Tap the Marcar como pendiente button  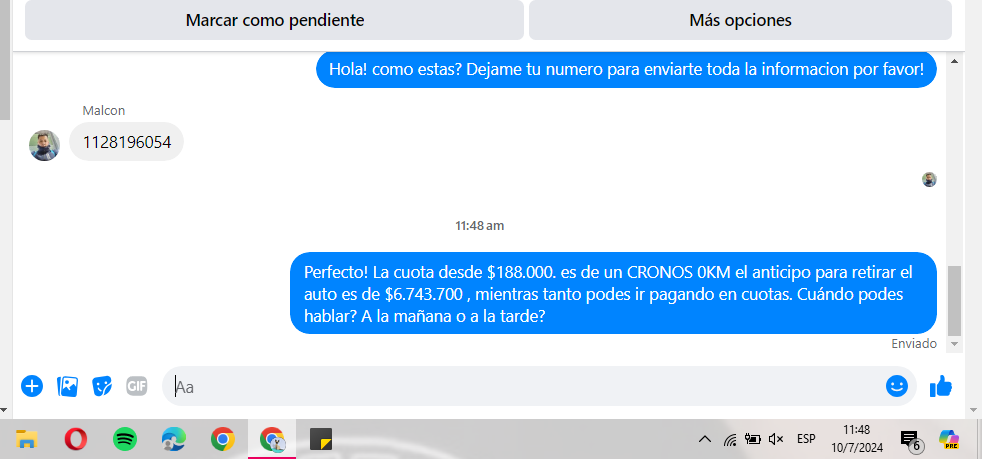(274, 20)
